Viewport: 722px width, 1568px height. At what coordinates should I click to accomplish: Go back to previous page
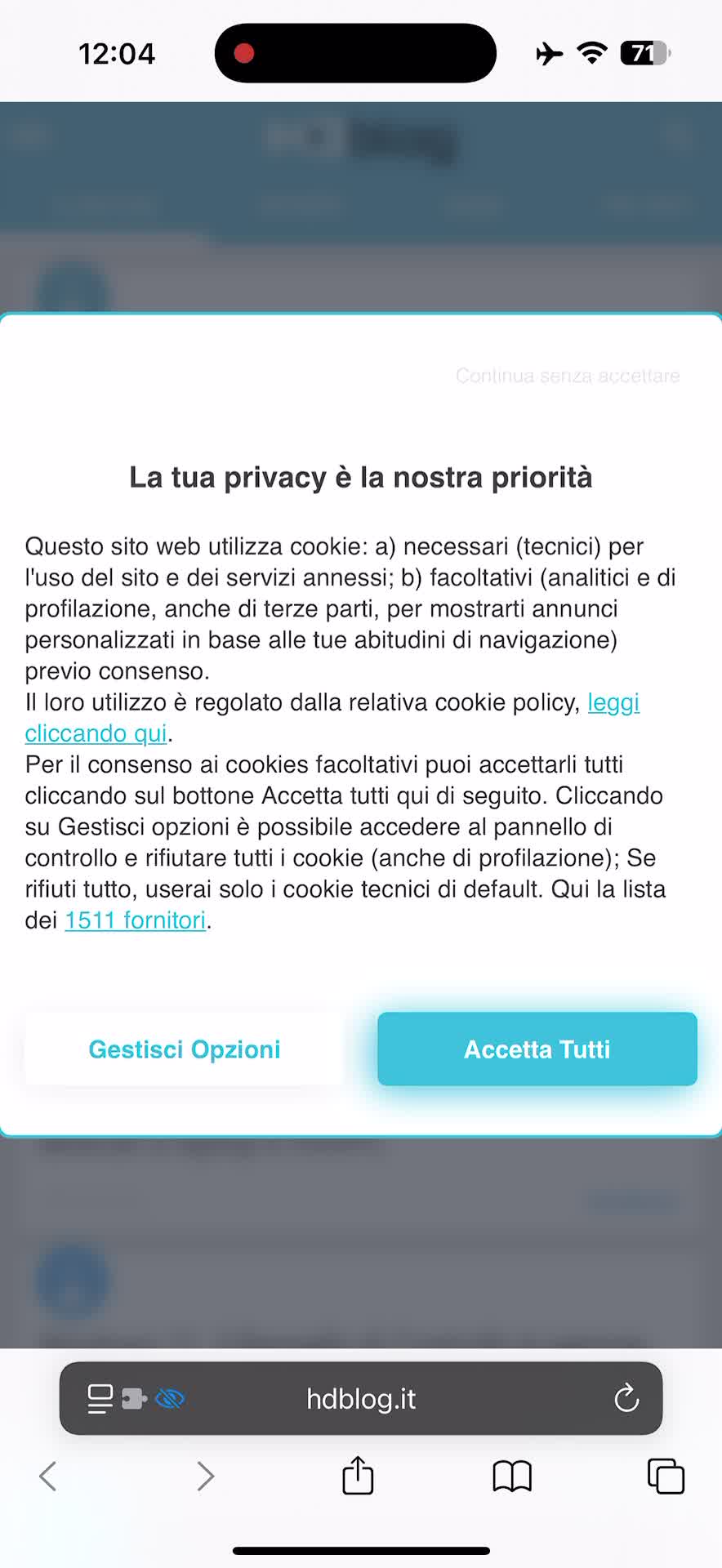[48, 1476]
